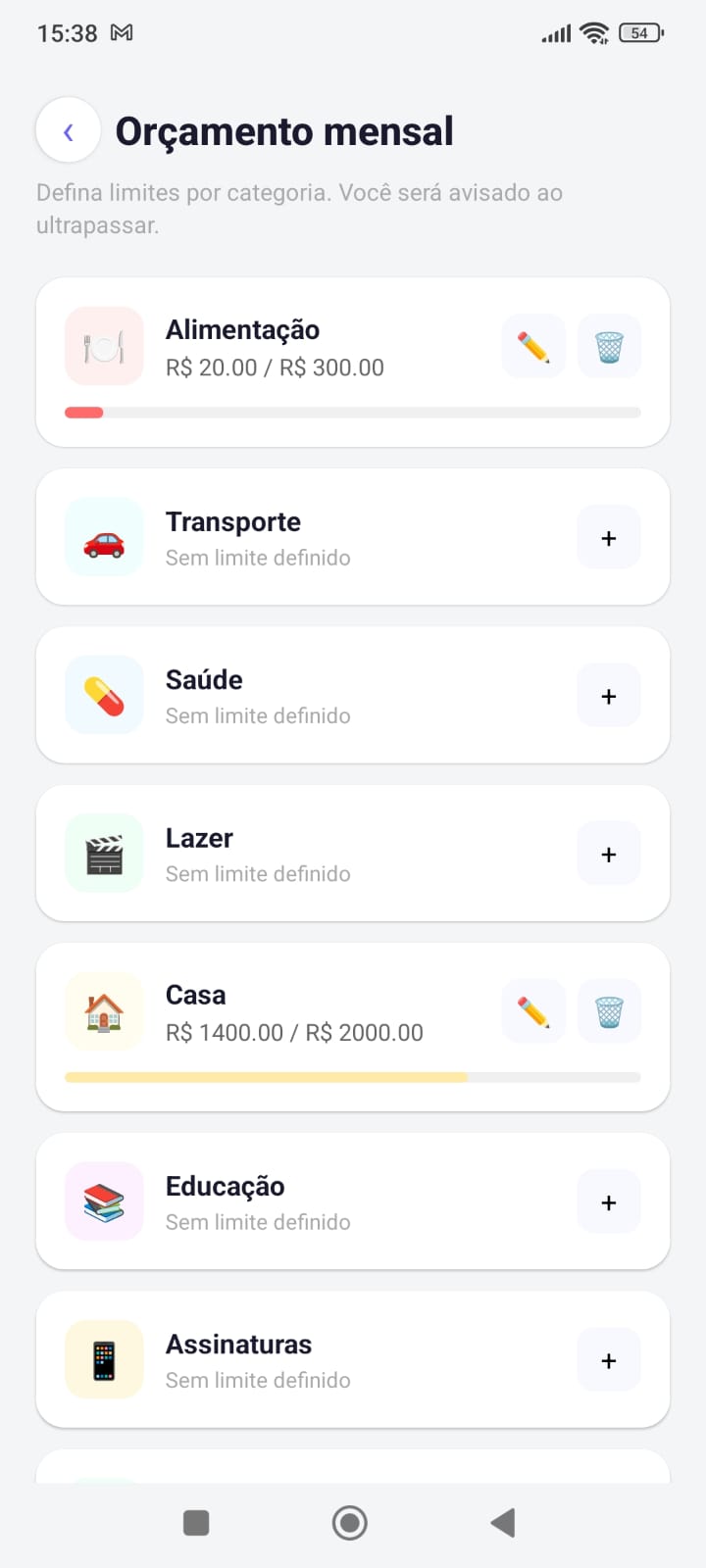This screenshot has height=1568, width=706.
Task: Select the Casa house icon
Action: click(x=104, y=1011)
